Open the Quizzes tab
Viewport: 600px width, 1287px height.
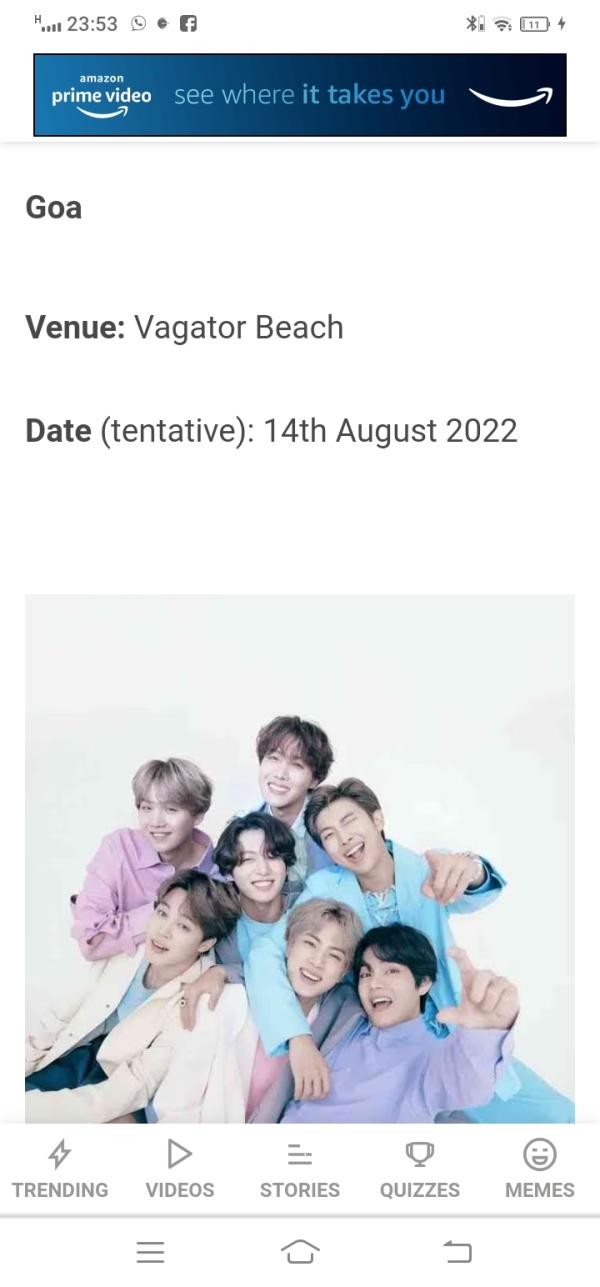point(420,1168)
